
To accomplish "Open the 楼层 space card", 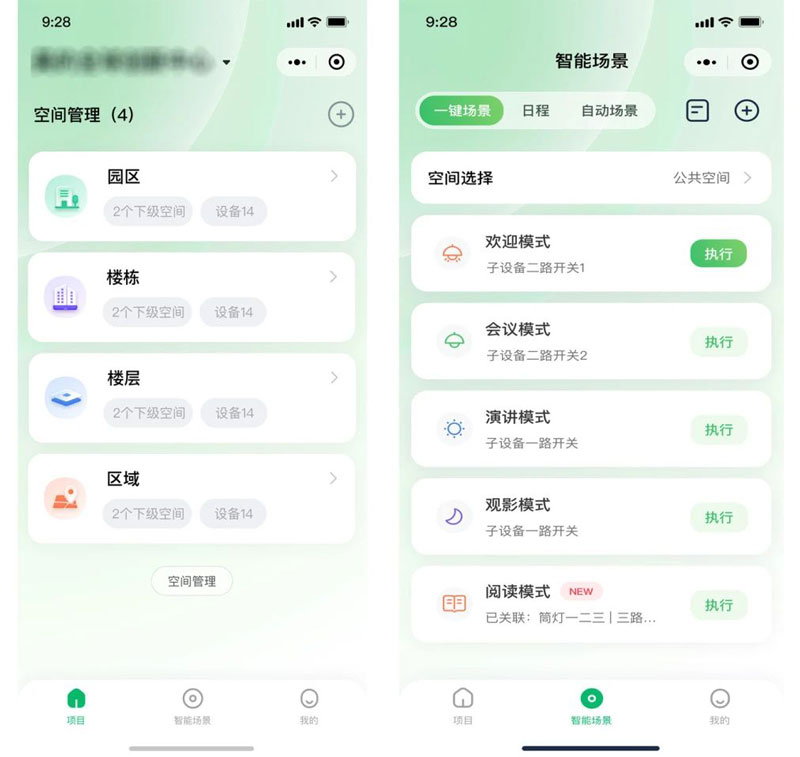I will point(192,398).
